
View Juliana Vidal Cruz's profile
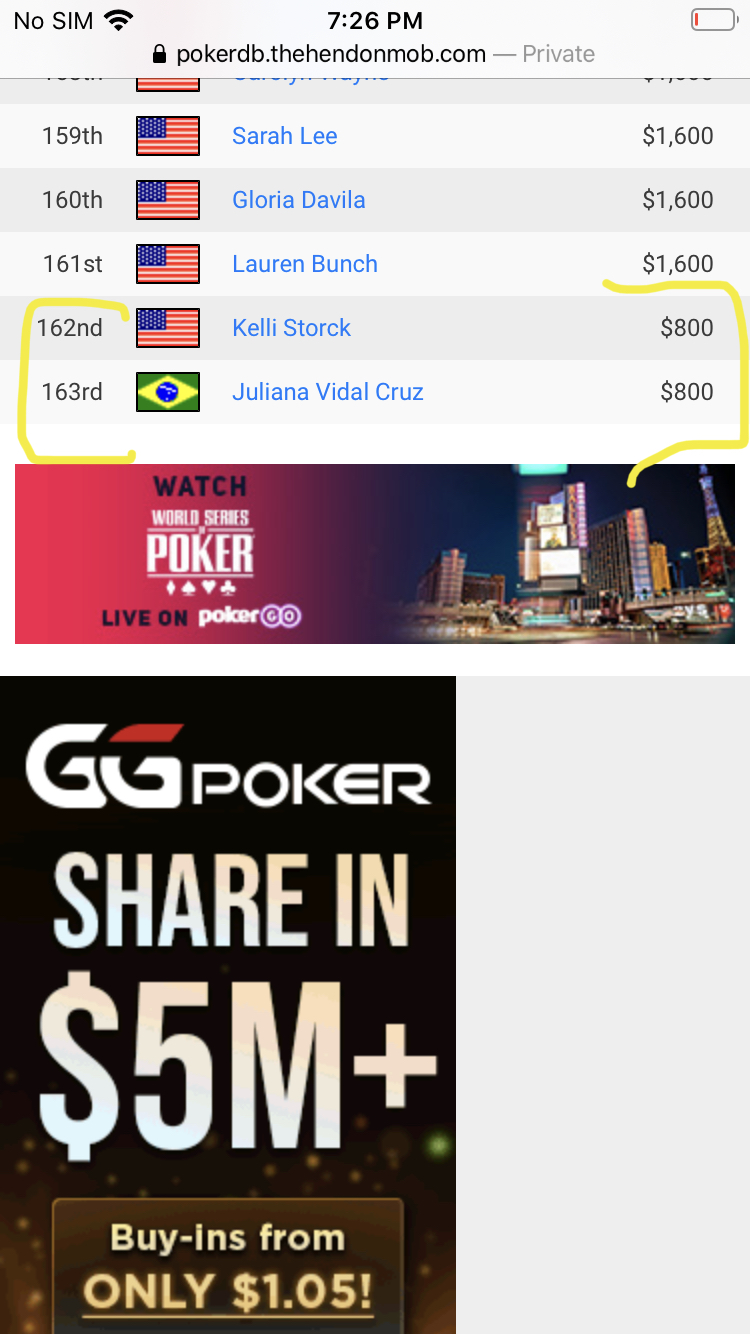[327, 392]
